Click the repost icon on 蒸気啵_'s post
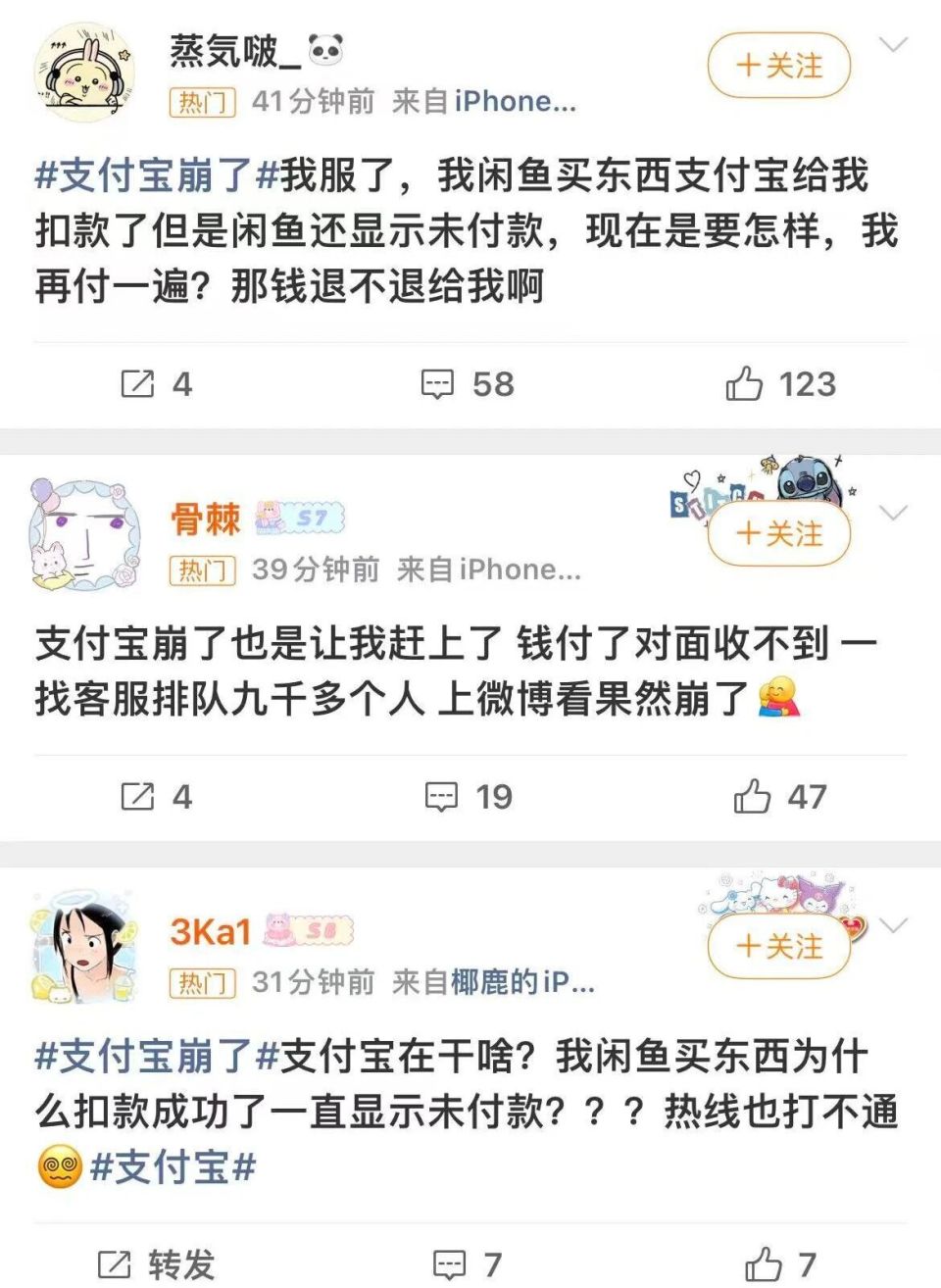The width and height of the screenshot is (941, 1288). pos(137,384)
